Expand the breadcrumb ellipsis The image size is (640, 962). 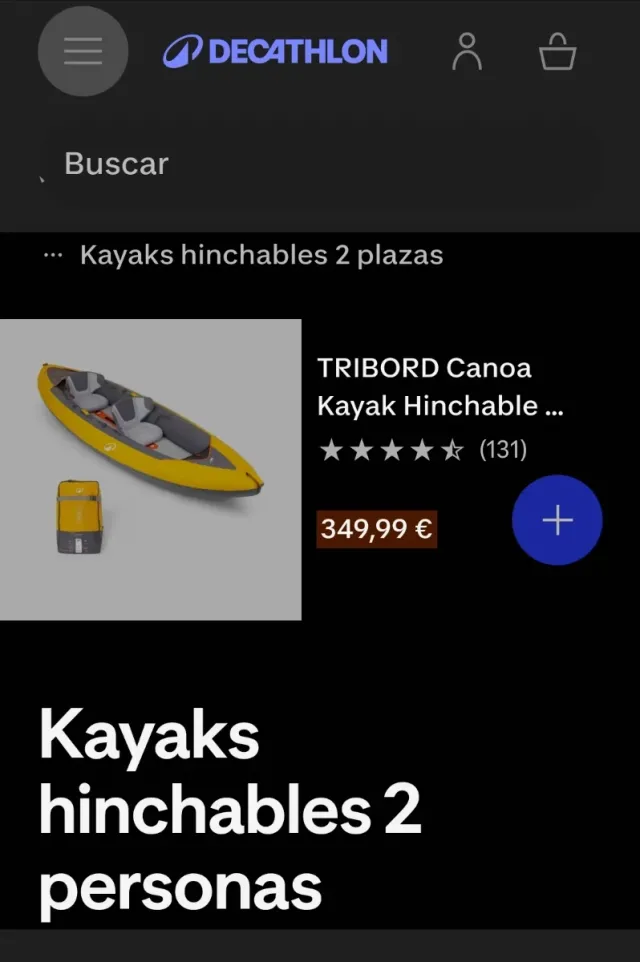click(53, 255)
